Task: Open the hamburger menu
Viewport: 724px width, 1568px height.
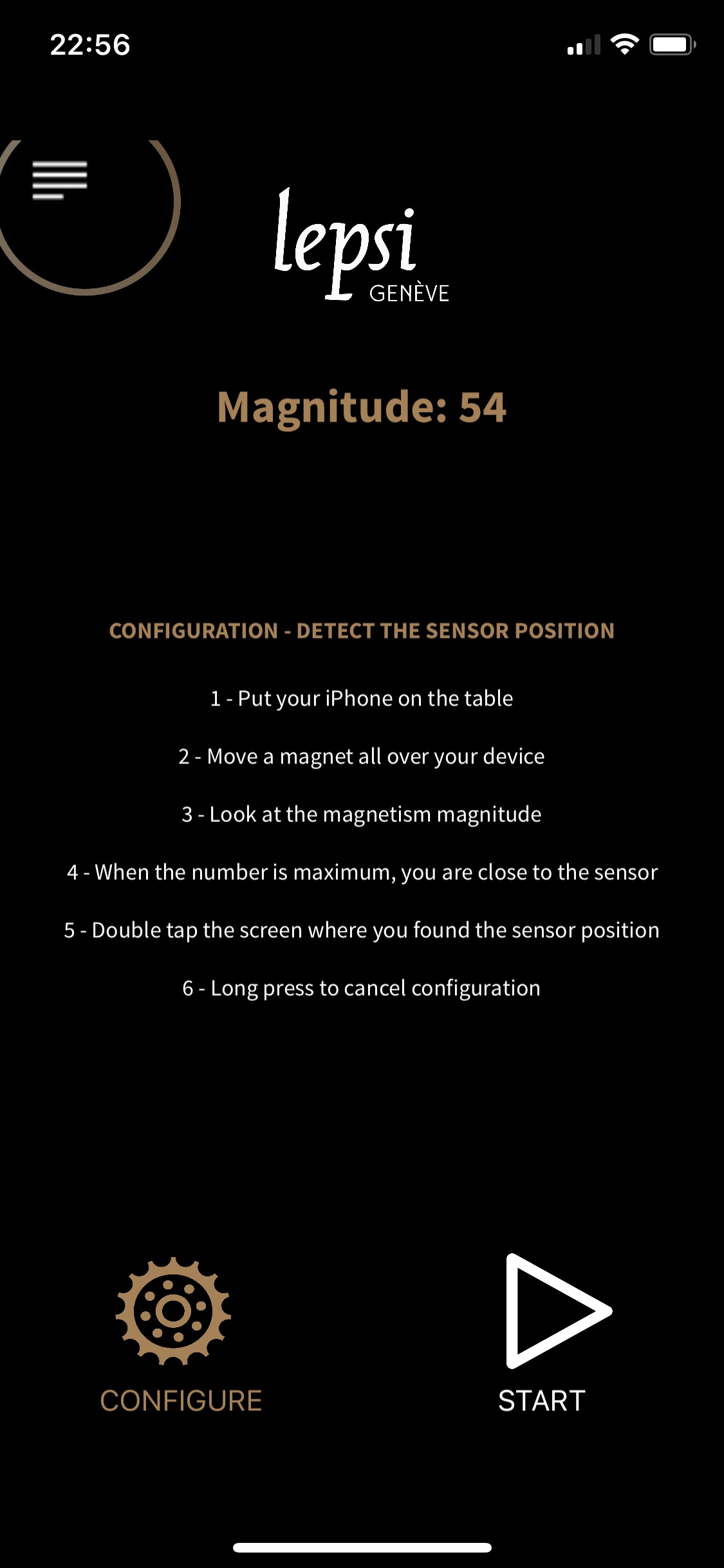Action: click(60, 180)
